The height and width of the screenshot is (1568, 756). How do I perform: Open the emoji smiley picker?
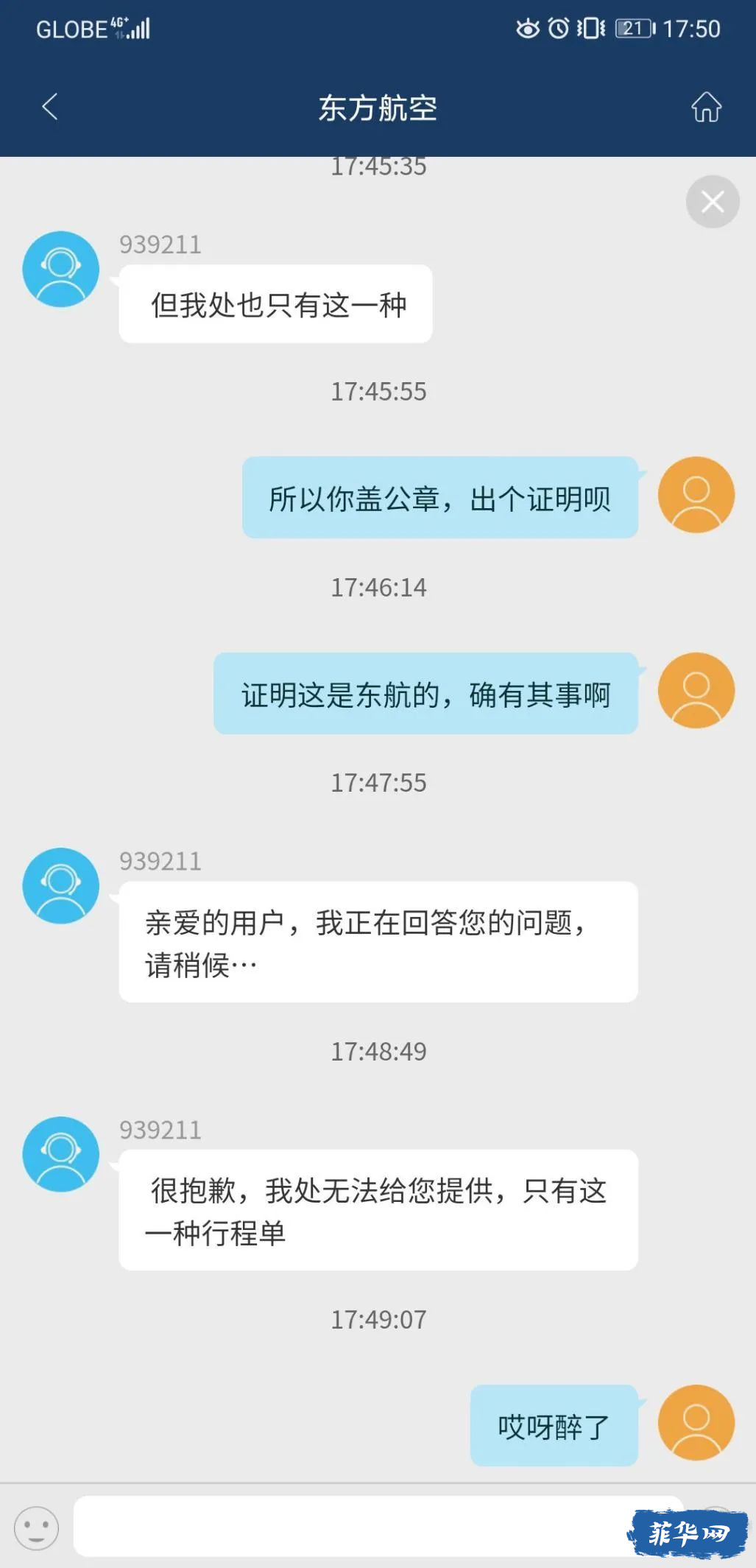pos(36,1527)
